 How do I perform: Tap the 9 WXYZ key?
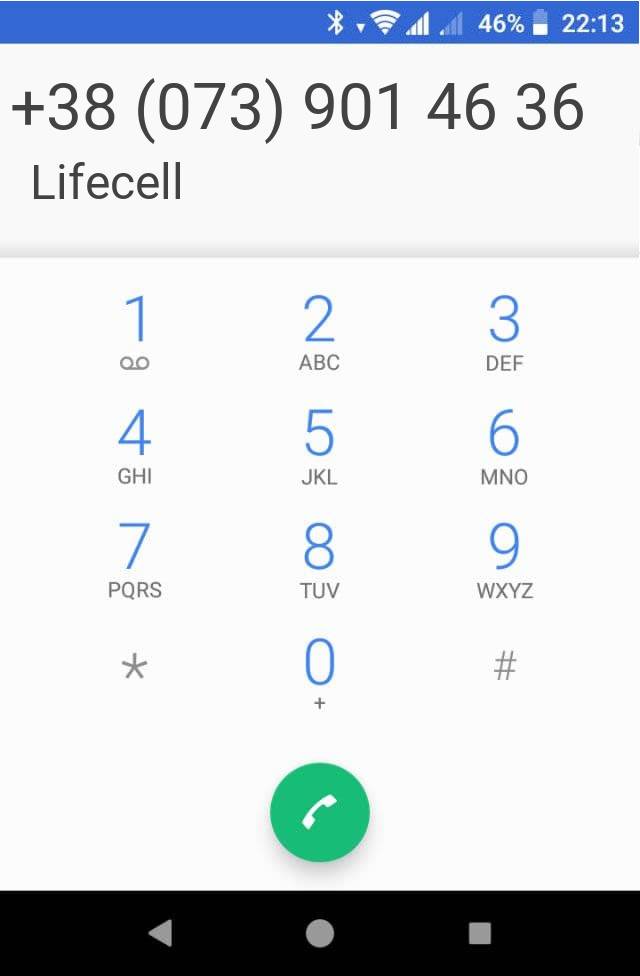pos(504,559)
